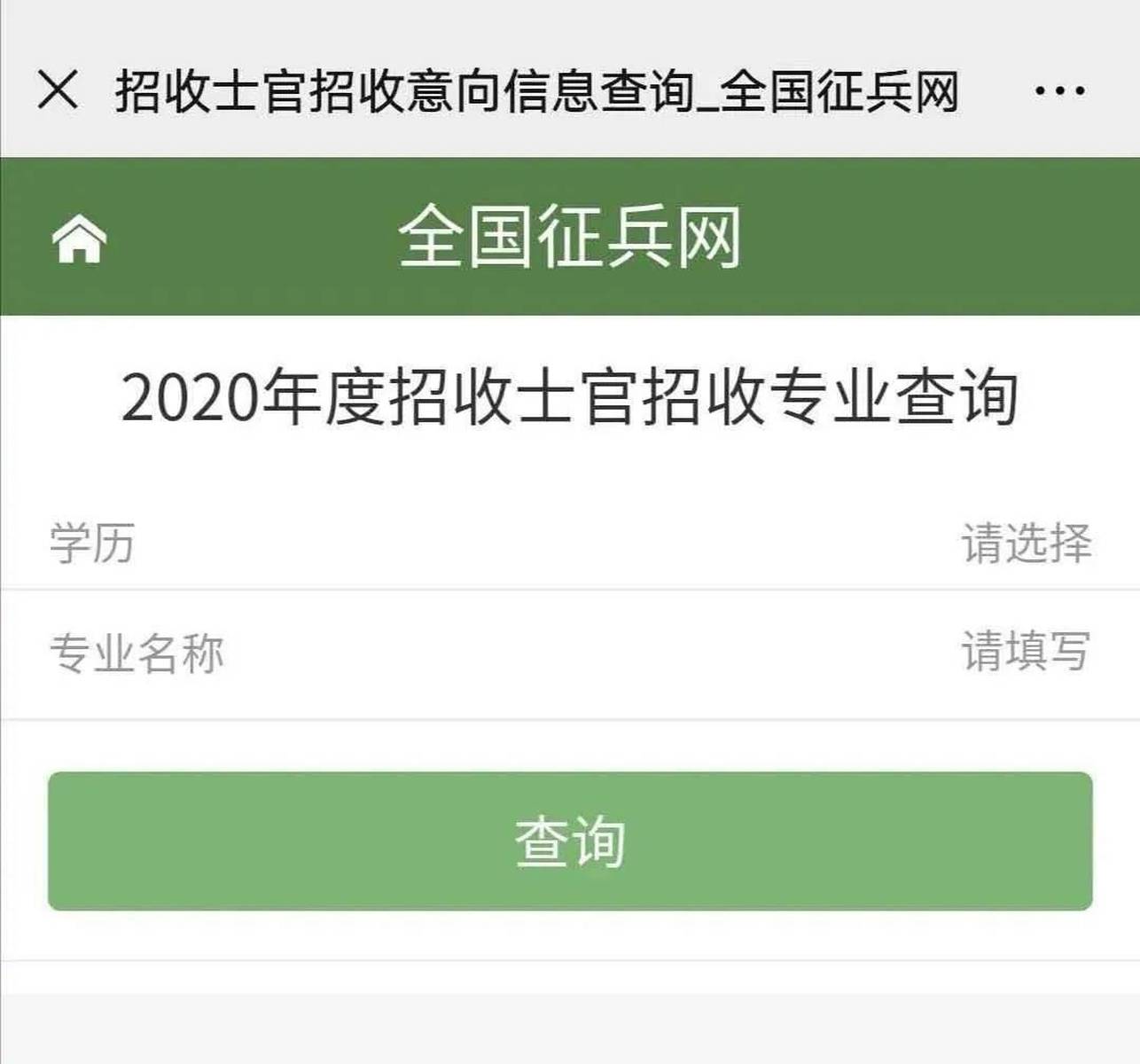Viewport: 1140px width, 1064px height.
Task: Close the webpage with the X icon
Action: (59, 90)
